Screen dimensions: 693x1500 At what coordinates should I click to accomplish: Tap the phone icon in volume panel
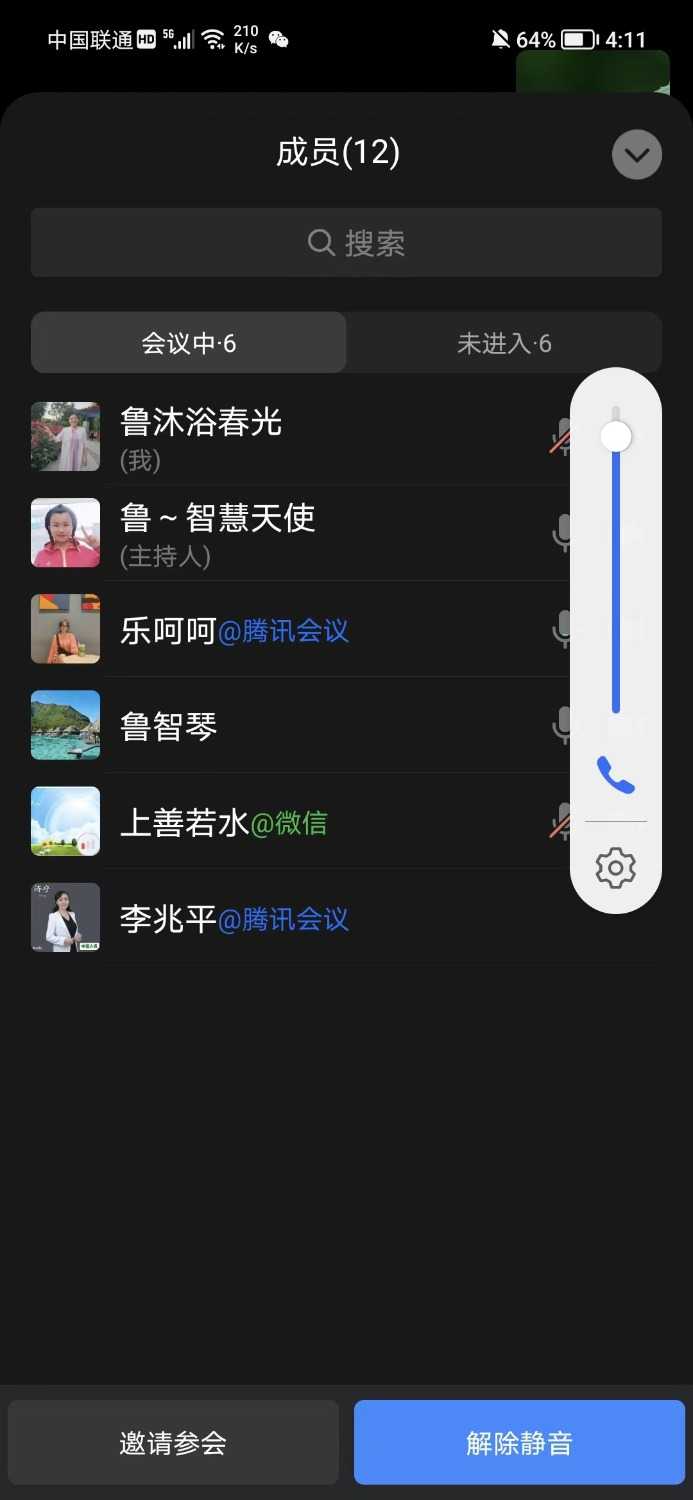616,775
